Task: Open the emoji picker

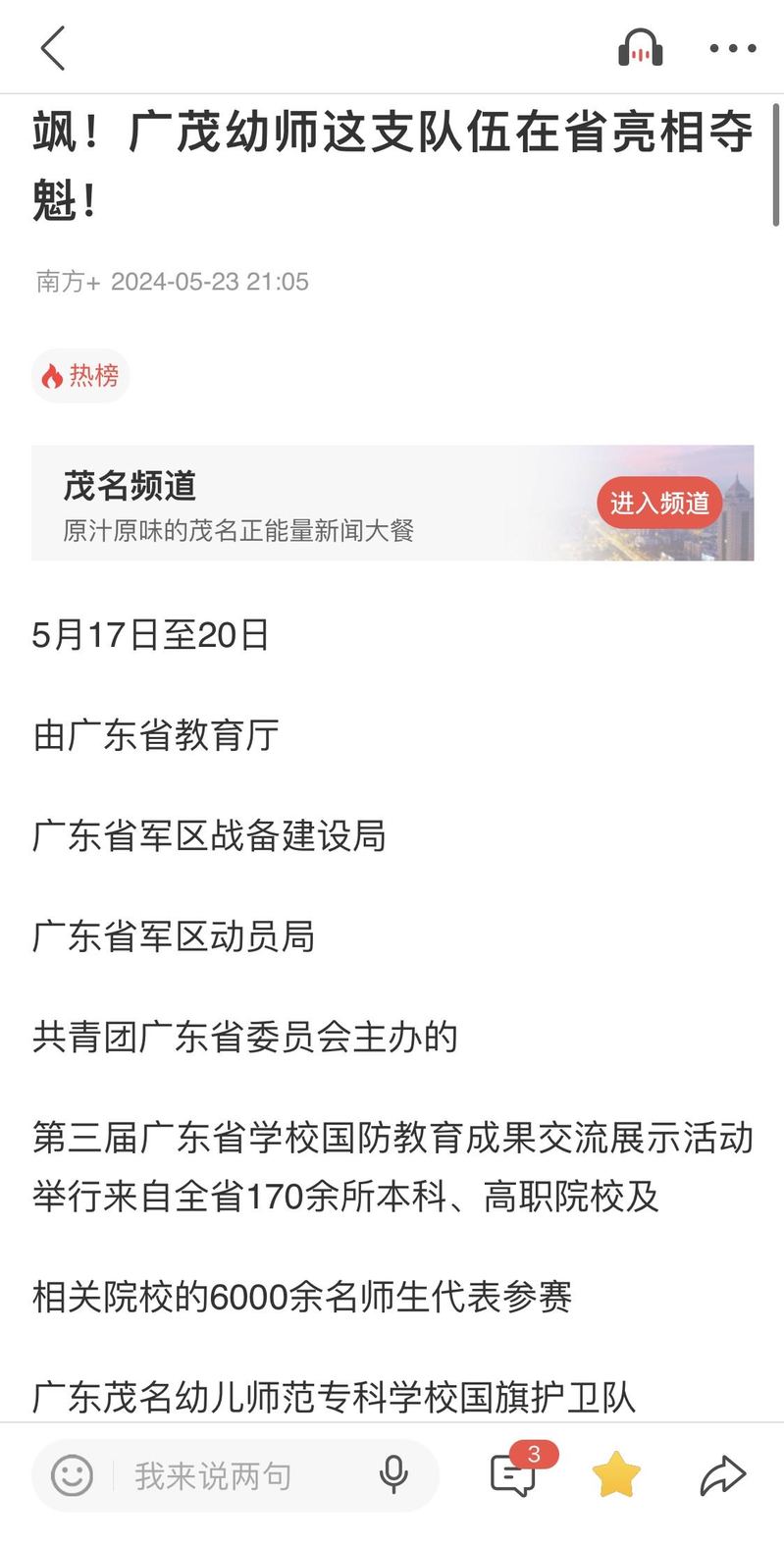Action: click(72, 1474)
